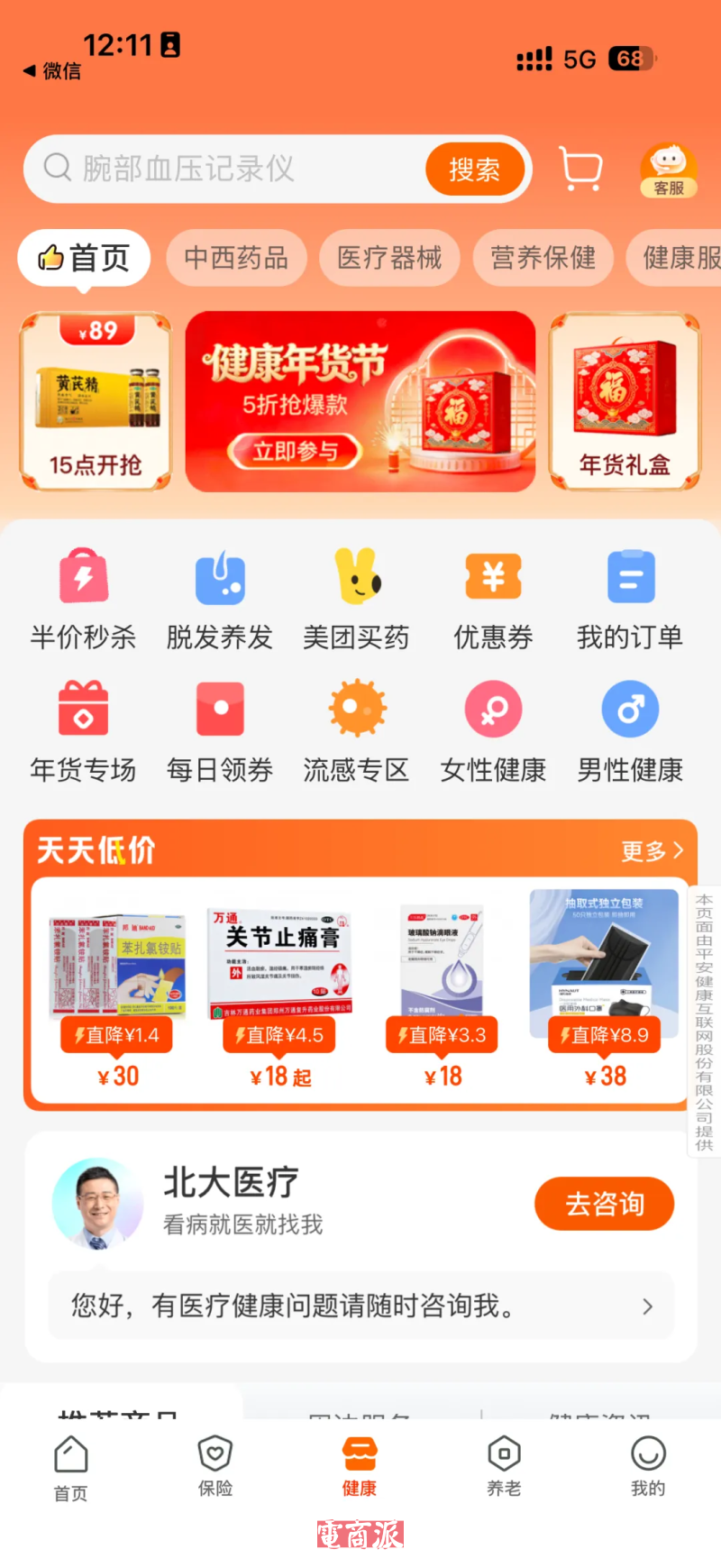
Task: Switch to the 中西药品 category tab
Action: tap(236, 258)
